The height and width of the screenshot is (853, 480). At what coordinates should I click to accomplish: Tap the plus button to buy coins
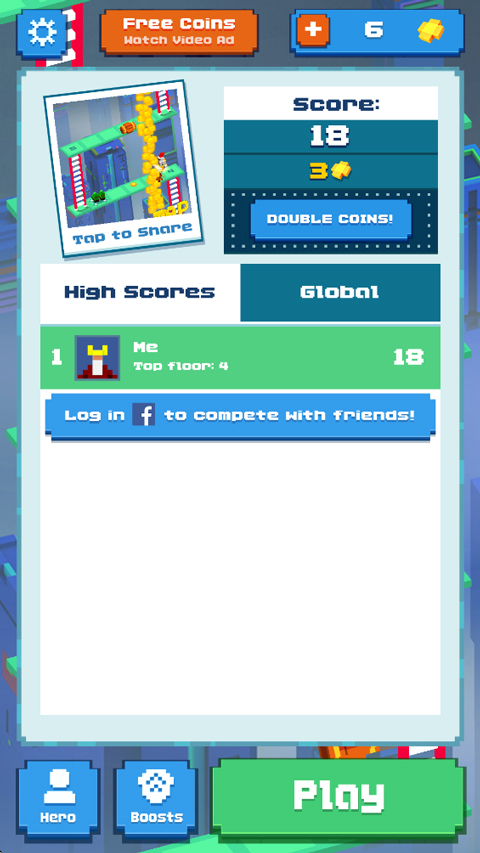pos(313,29)
